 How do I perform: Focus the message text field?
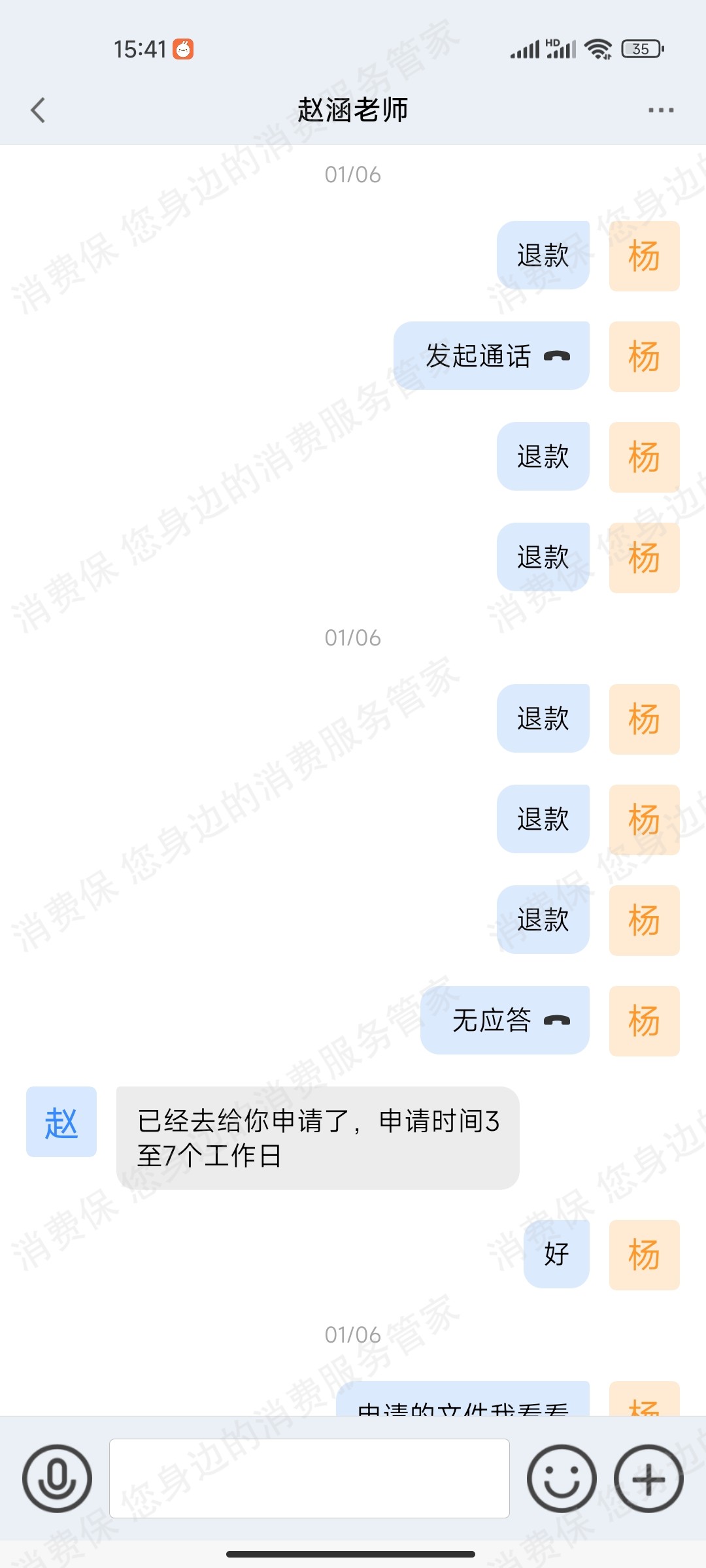coord(309,1478)
